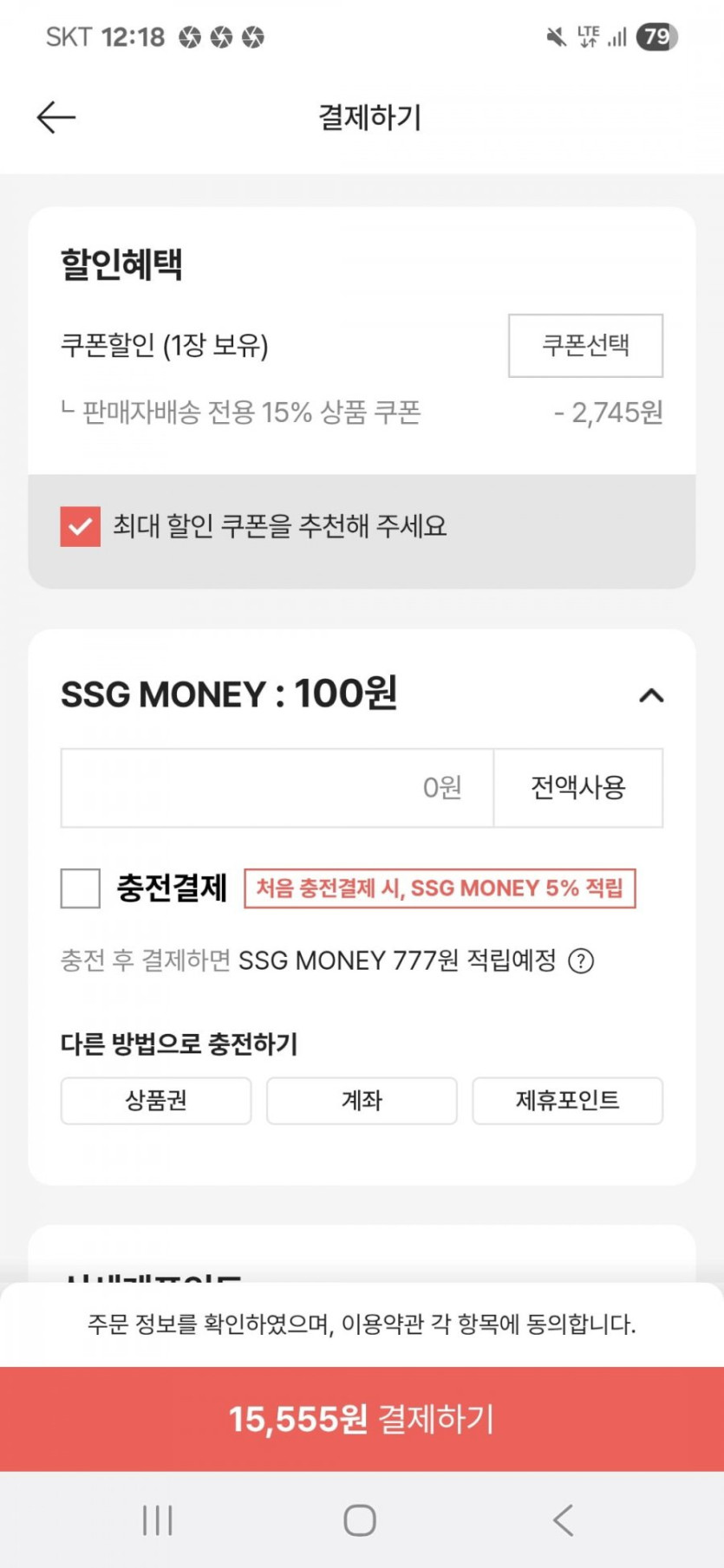
Task: Uncheck 최대 할인 쿠폰을 추천해 주세요
Action: [80, 526]
